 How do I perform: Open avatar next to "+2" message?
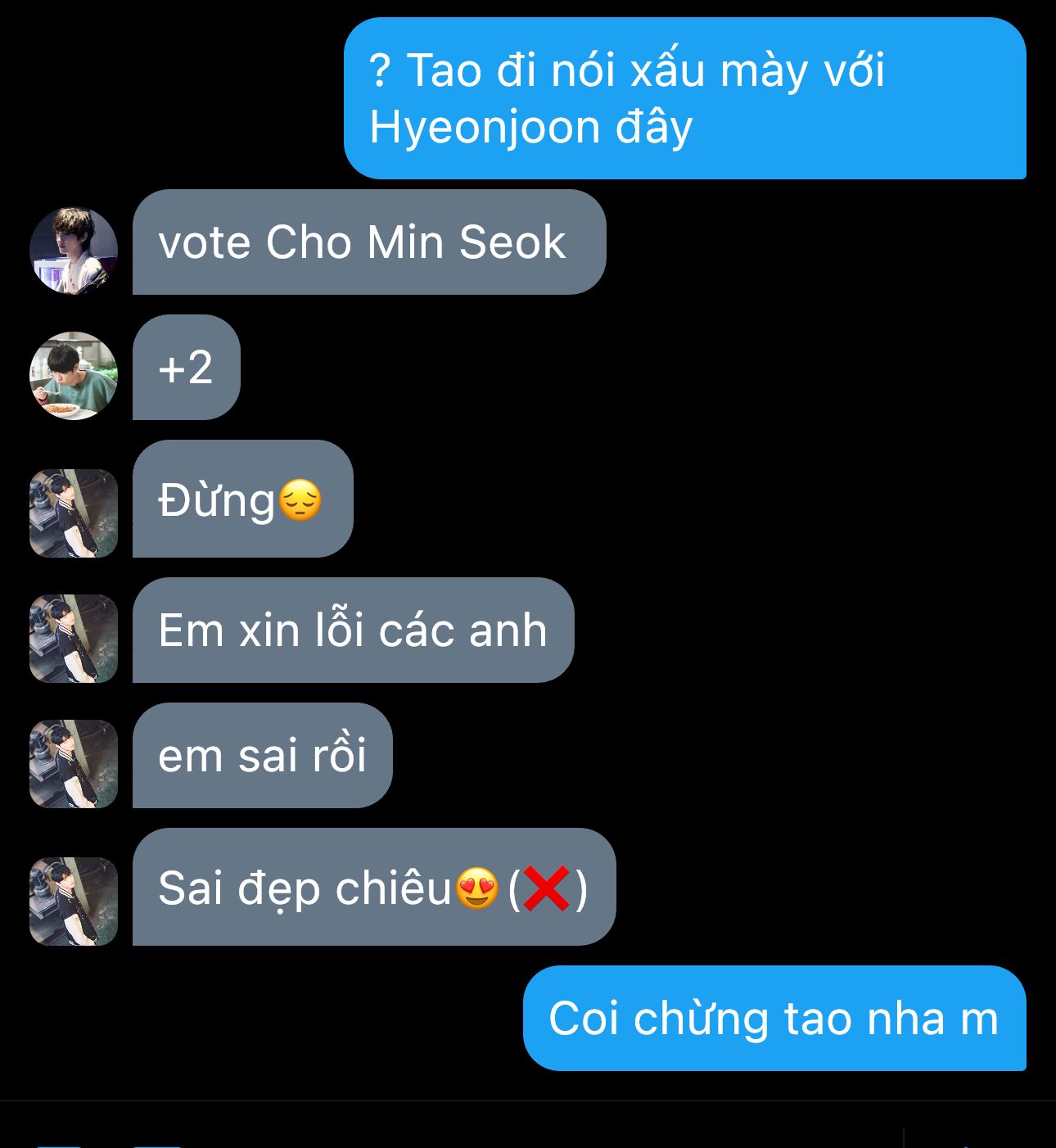[x=74, y=376]
